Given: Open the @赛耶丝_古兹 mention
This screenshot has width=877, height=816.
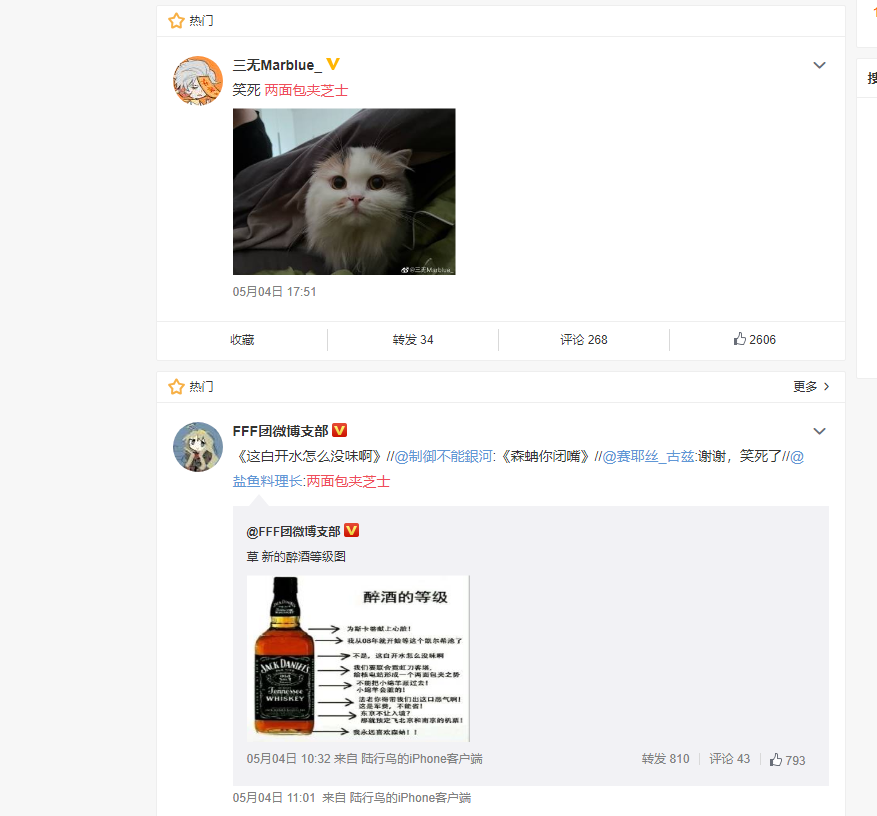Looking at the screenshot, I should point(648,456).
